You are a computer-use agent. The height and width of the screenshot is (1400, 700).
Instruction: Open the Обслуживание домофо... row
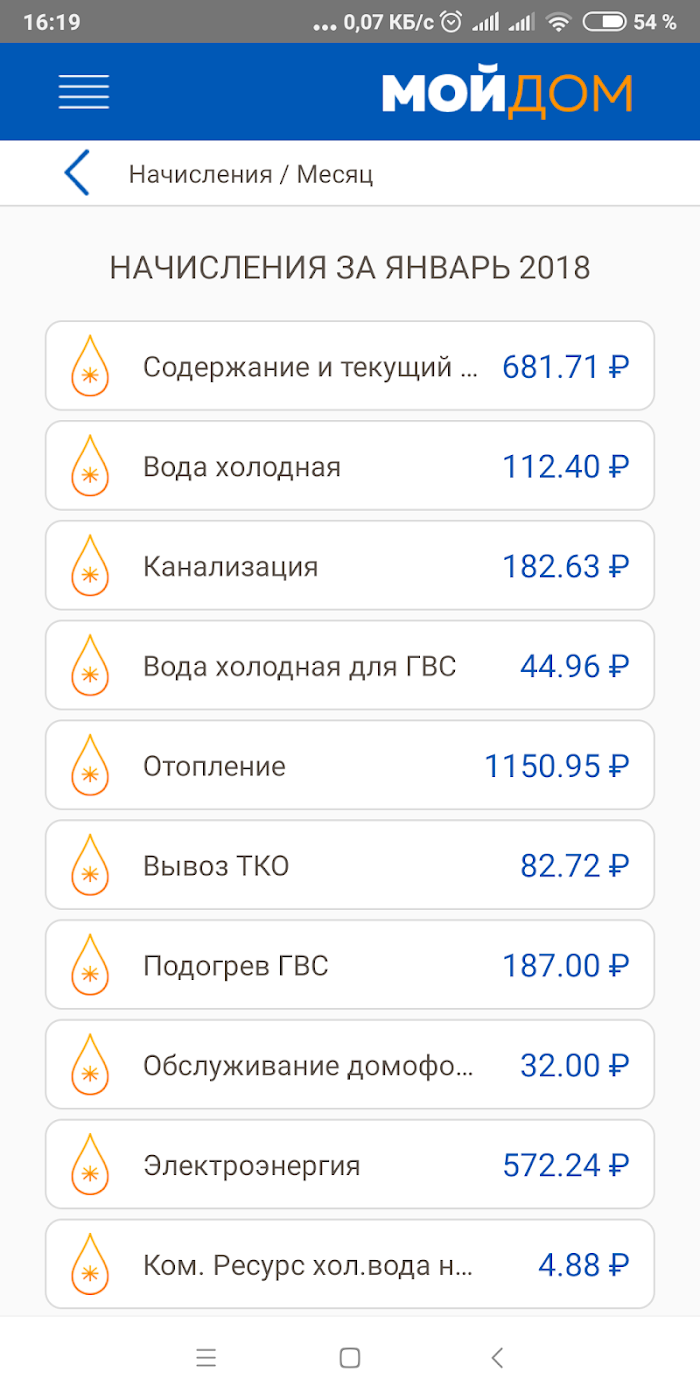350,1066
